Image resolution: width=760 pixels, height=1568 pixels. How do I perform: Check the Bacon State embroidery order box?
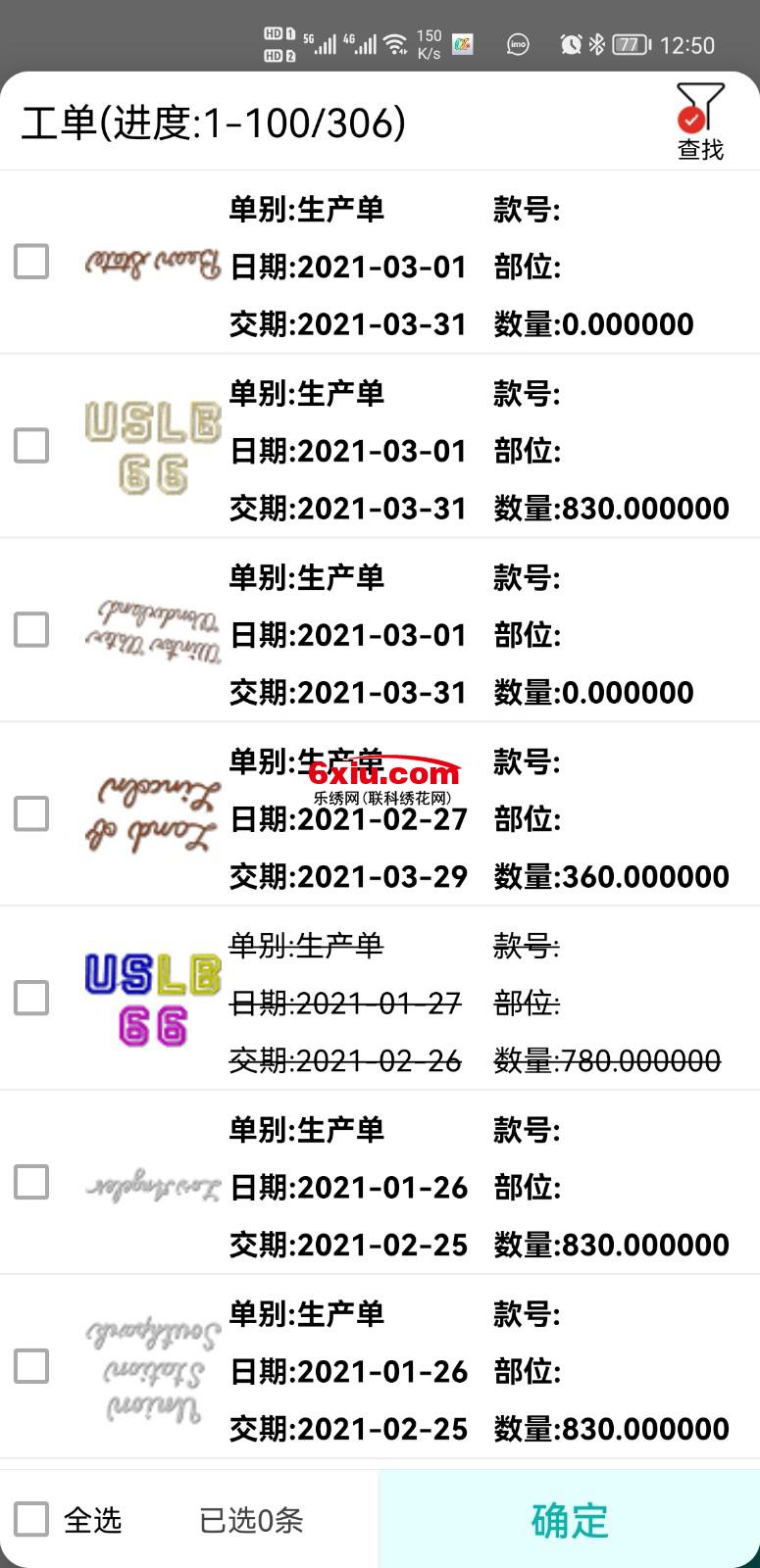point(31,262)
